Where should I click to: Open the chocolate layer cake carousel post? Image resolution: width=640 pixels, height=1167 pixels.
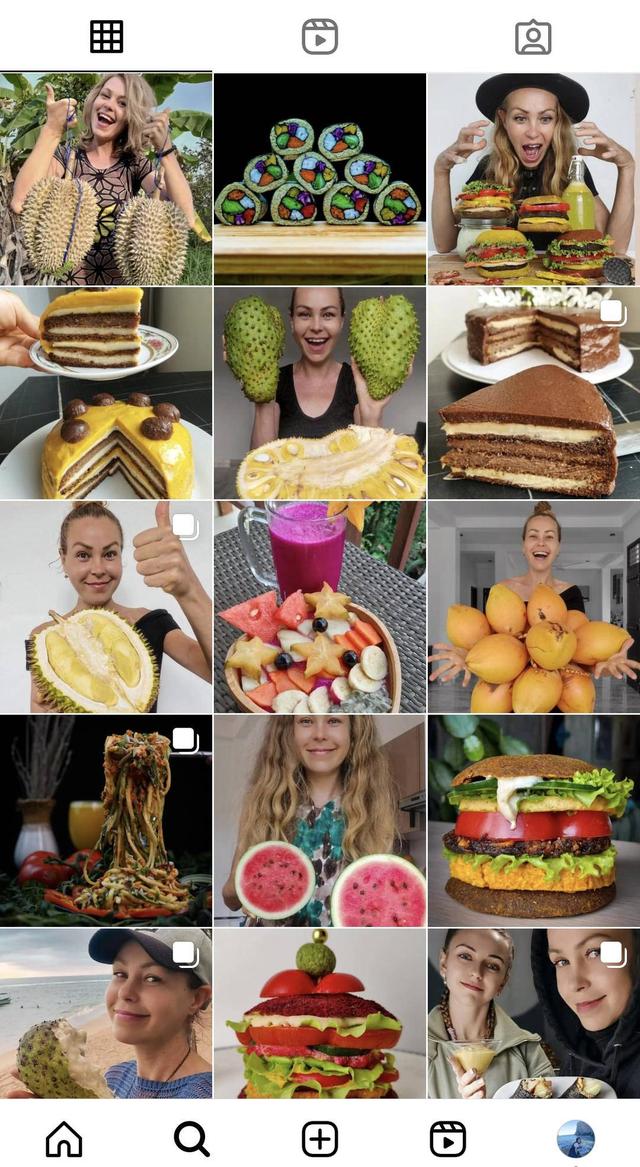(534, 393)
